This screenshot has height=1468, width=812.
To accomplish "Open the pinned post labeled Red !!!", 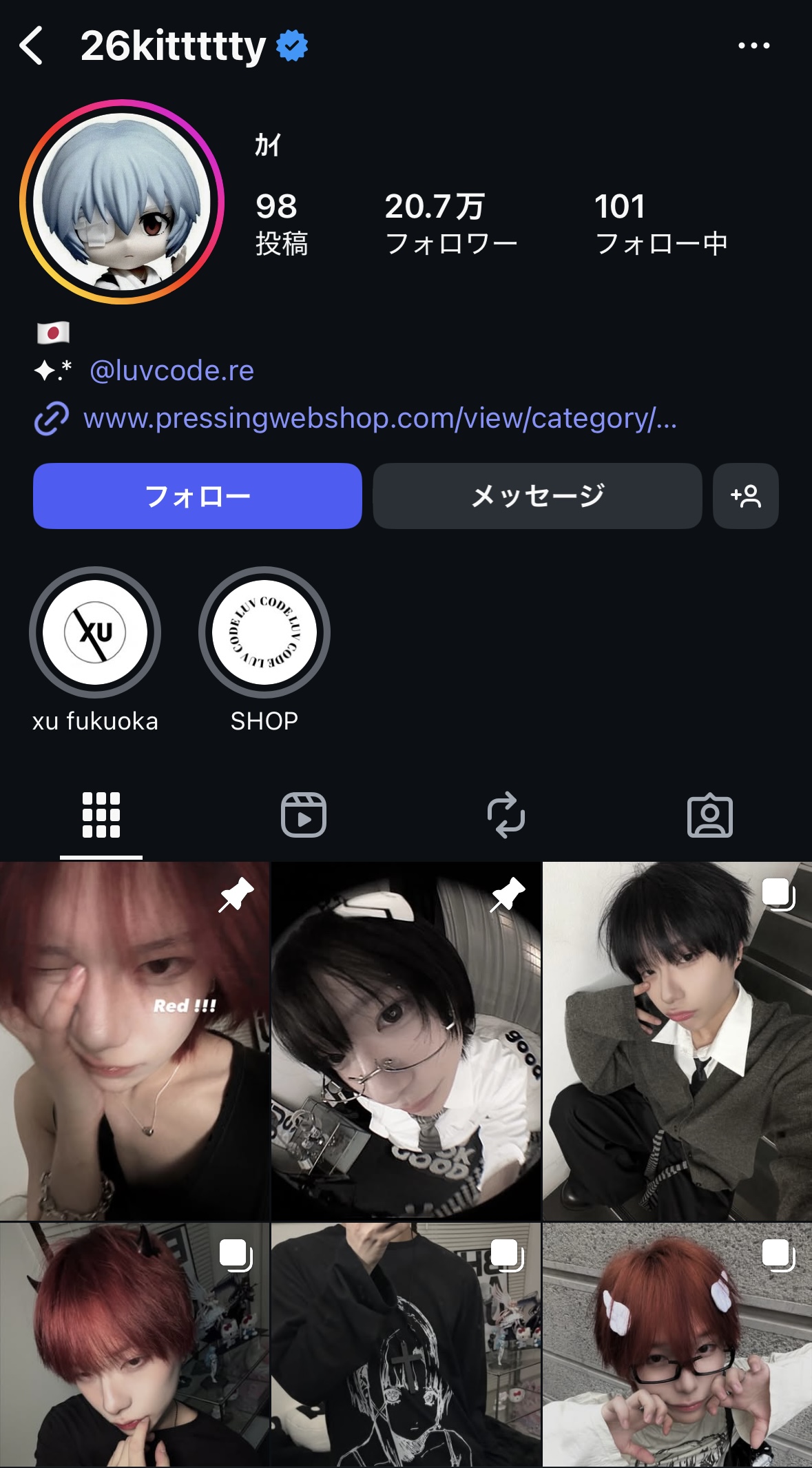I will 134,1040.
